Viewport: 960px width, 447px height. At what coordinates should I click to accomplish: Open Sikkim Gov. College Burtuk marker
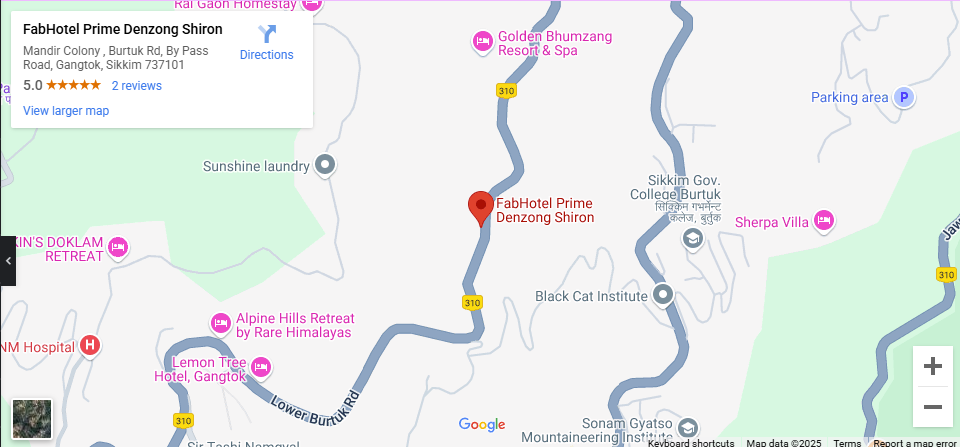point(691,238)
